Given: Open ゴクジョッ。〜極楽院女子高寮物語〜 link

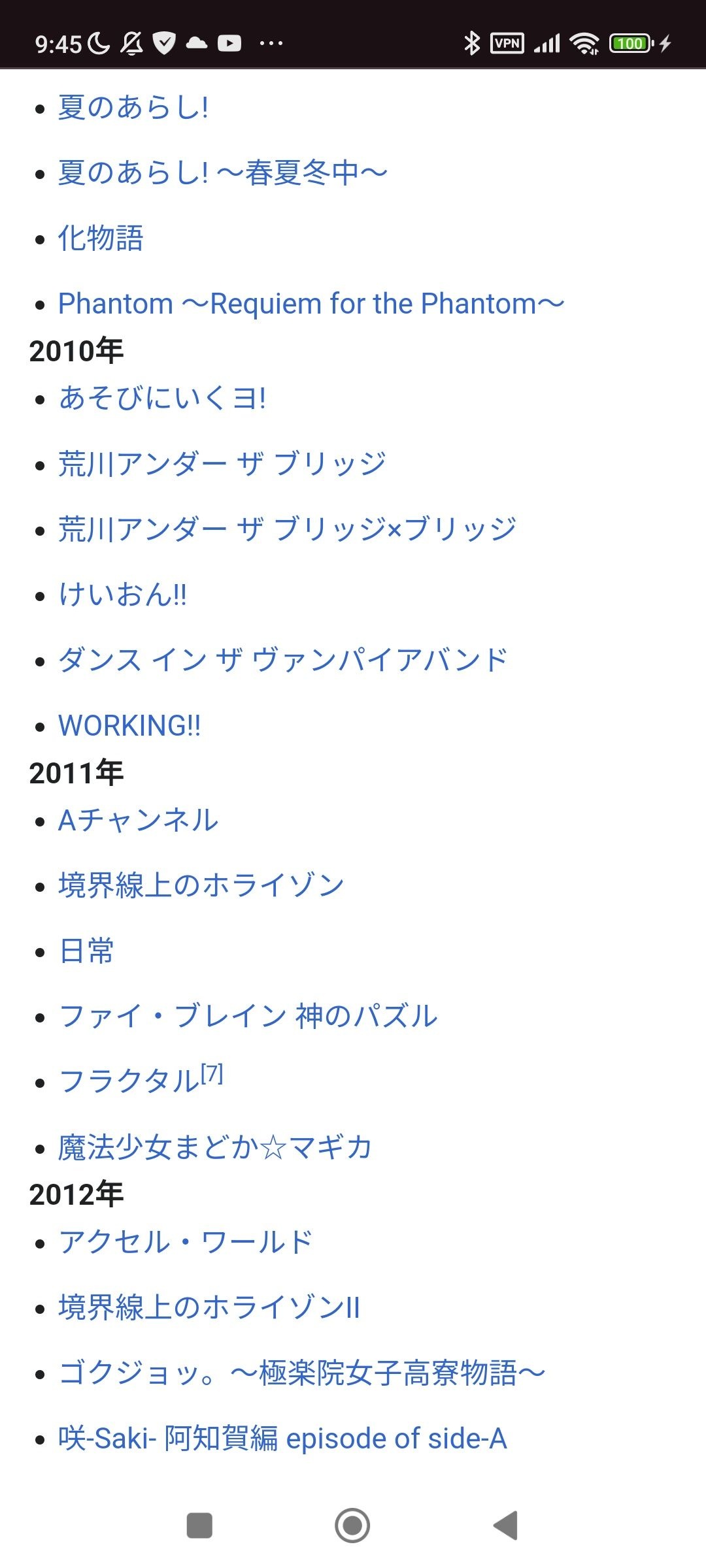Looking at the screenshot, I should pos(301,1373).
